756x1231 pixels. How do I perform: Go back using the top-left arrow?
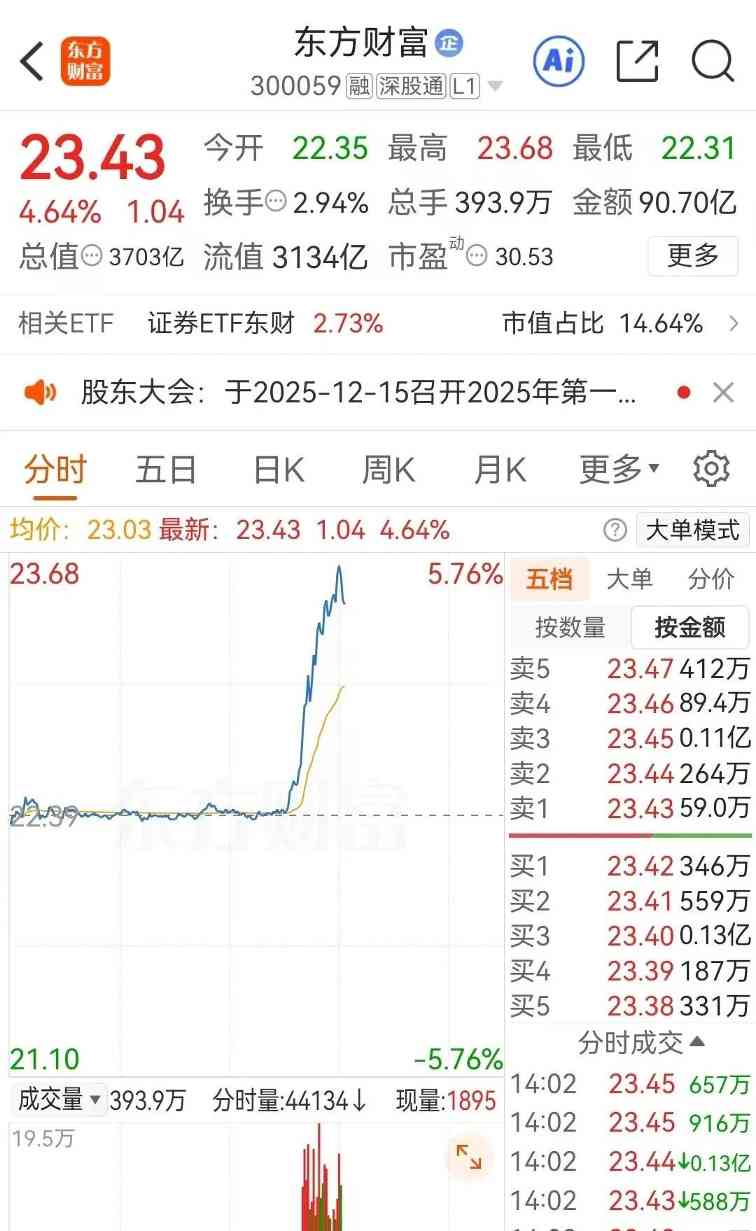pyautogui.click(x=32, y=62)
